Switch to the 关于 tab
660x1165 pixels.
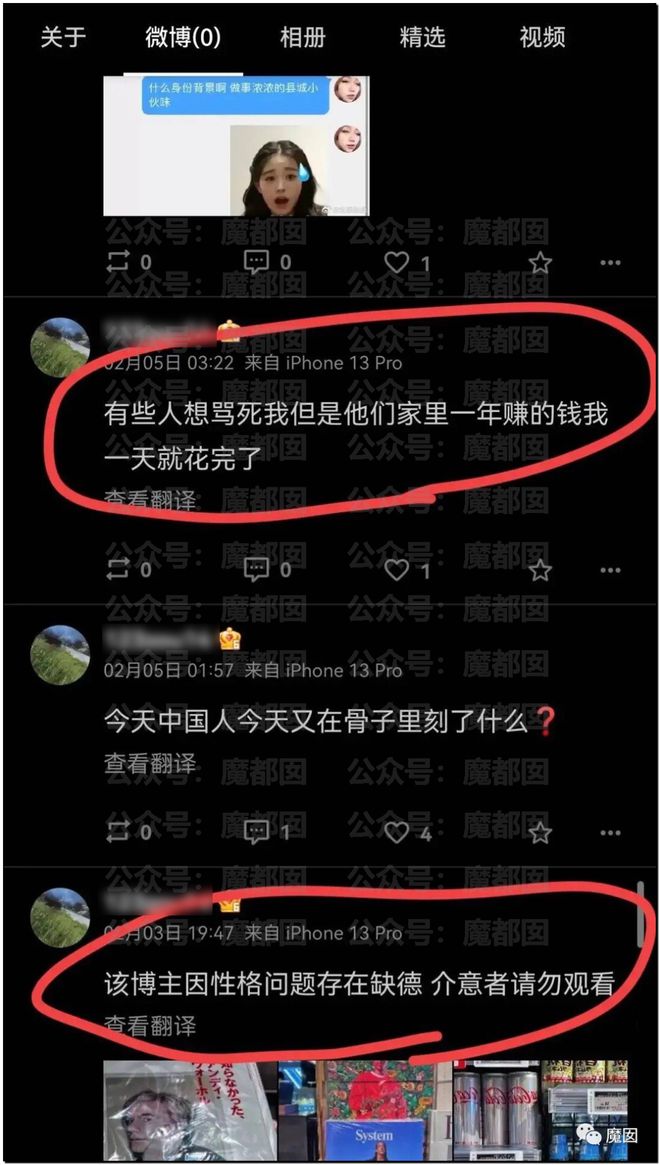click(63, 38)
